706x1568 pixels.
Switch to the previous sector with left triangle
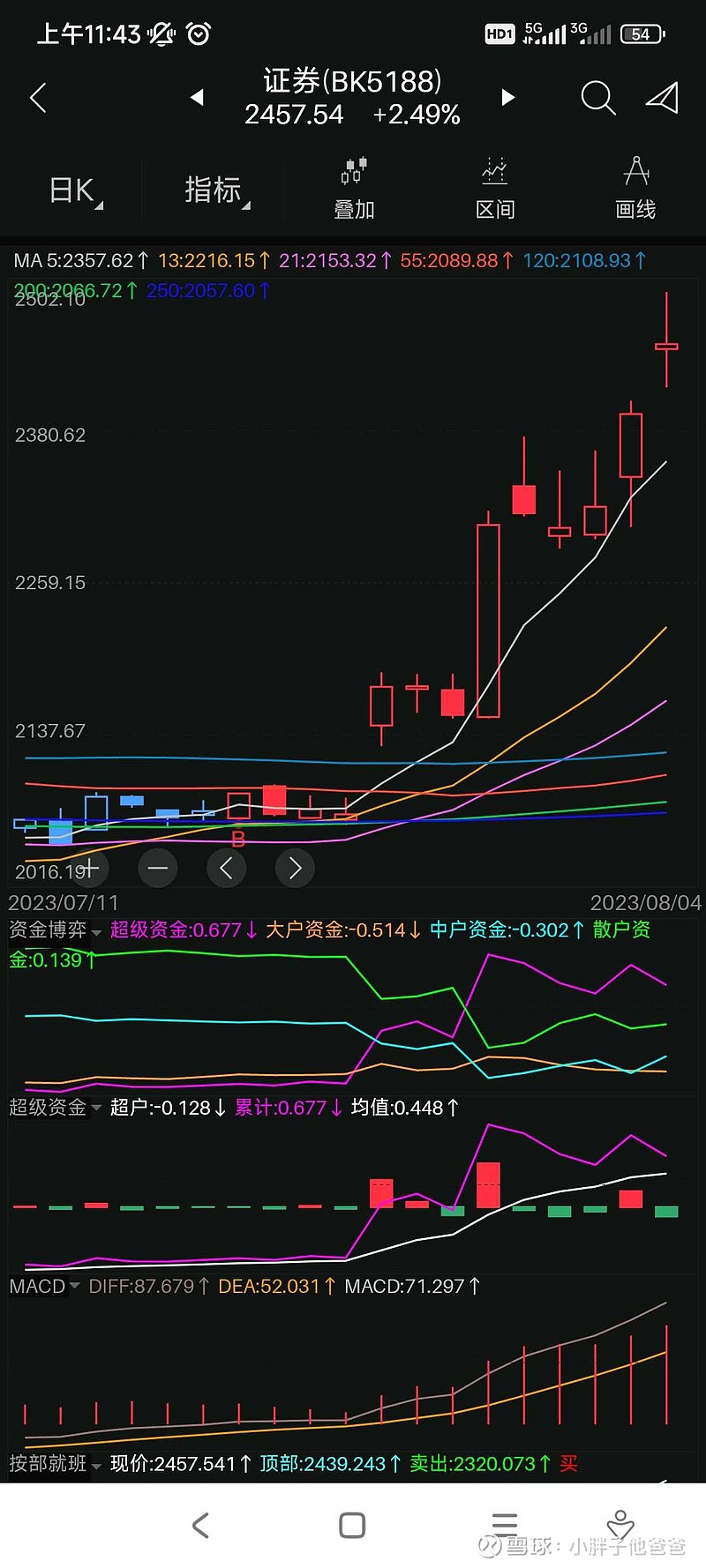tap(198, 97)
